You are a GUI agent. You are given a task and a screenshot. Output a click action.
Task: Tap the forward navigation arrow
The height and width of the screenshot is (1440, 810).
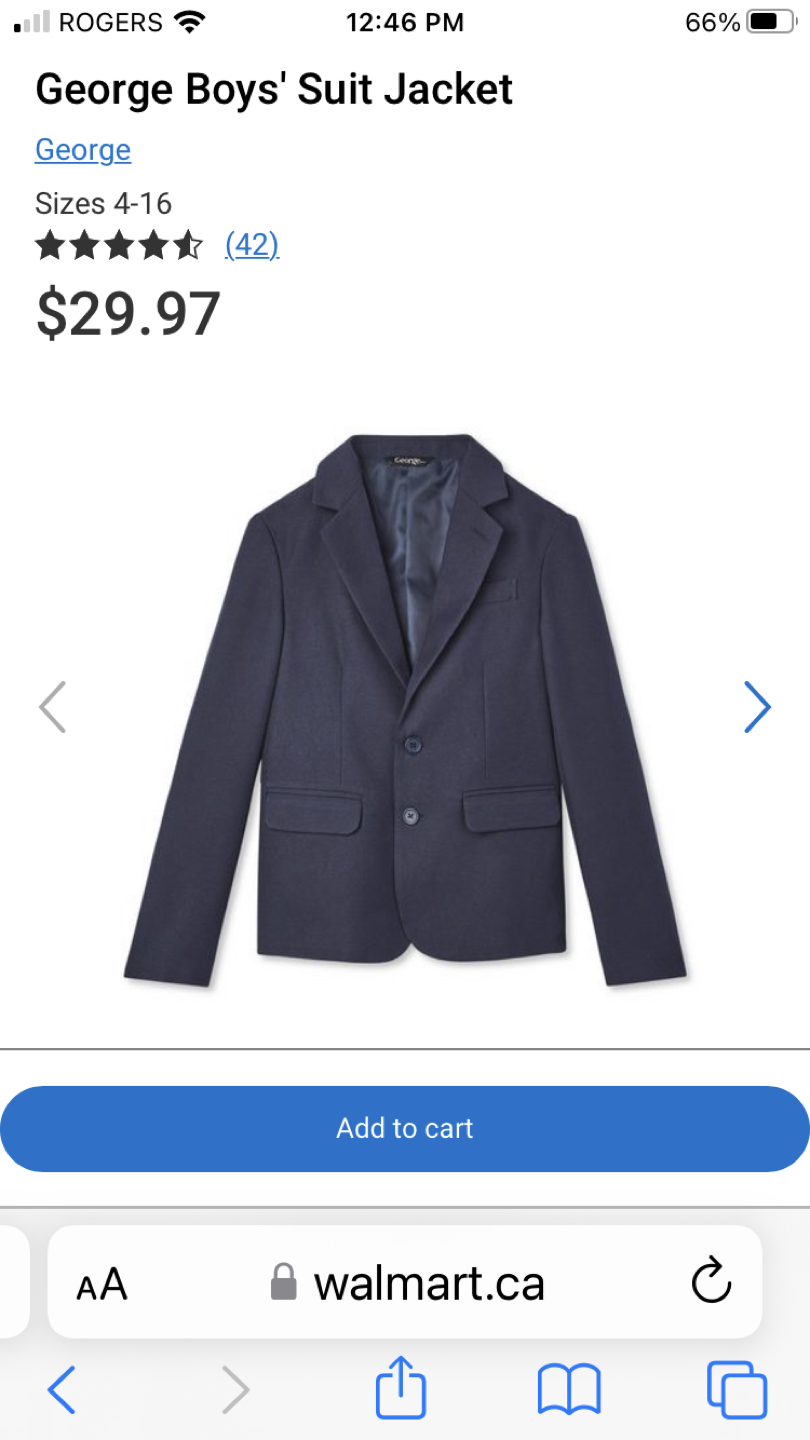click(236, 1389)
